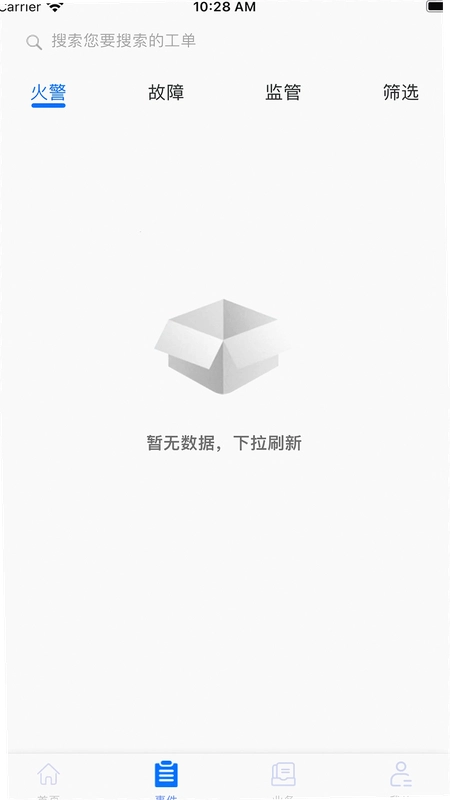450x800 pixels.
Task: Open the 筛选 filter options
Action: point(401,93)
